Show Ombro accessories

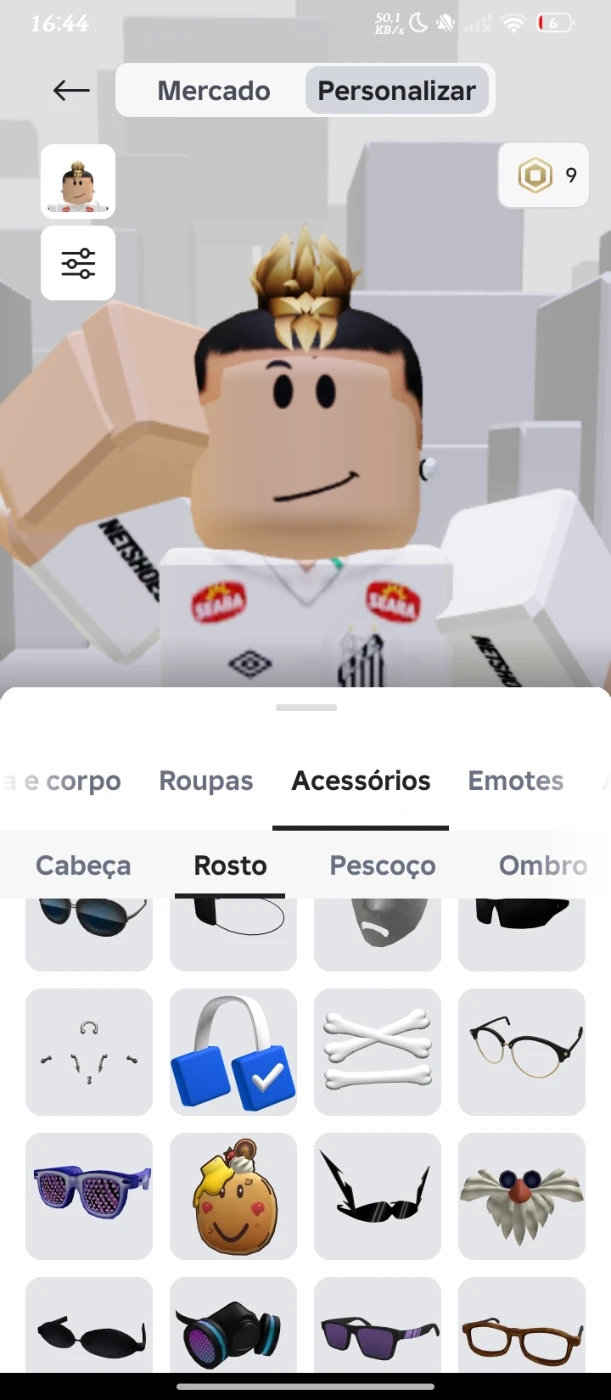coord(543,866)
